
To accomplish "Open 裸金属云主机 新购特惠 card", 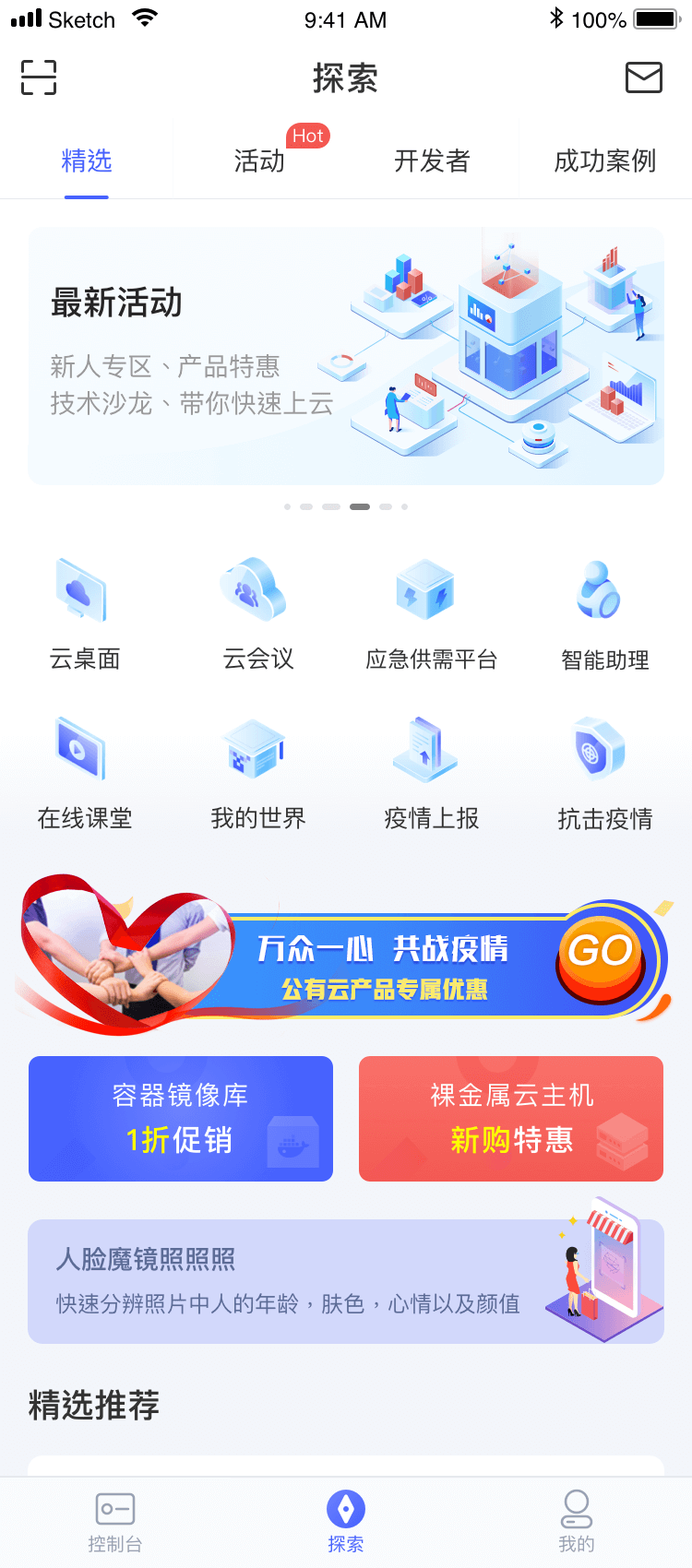I will pyautogui.click(x=511, y=1119).
